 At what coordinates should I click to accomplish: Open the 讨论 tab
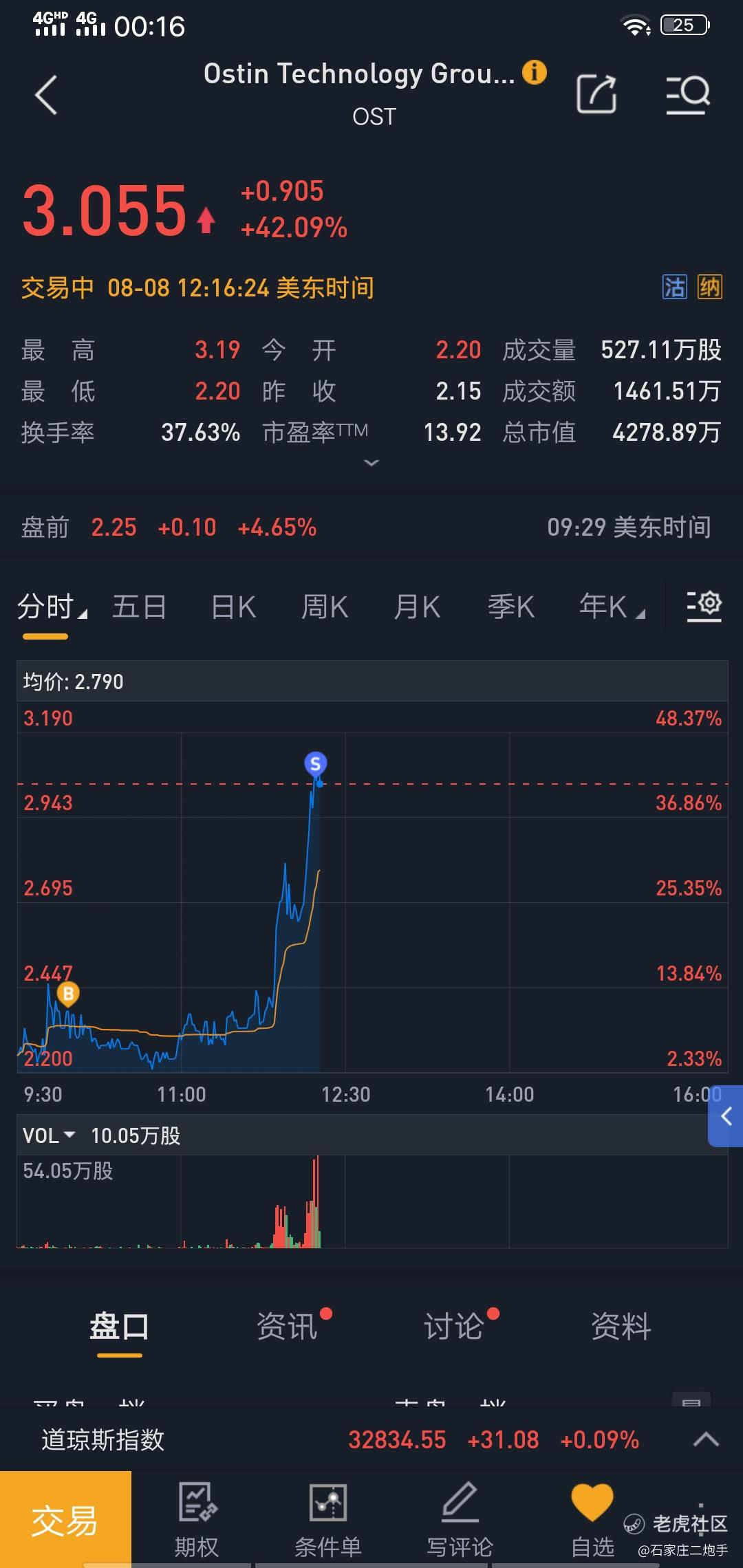pyautogui.click(x=454, y=1326)
